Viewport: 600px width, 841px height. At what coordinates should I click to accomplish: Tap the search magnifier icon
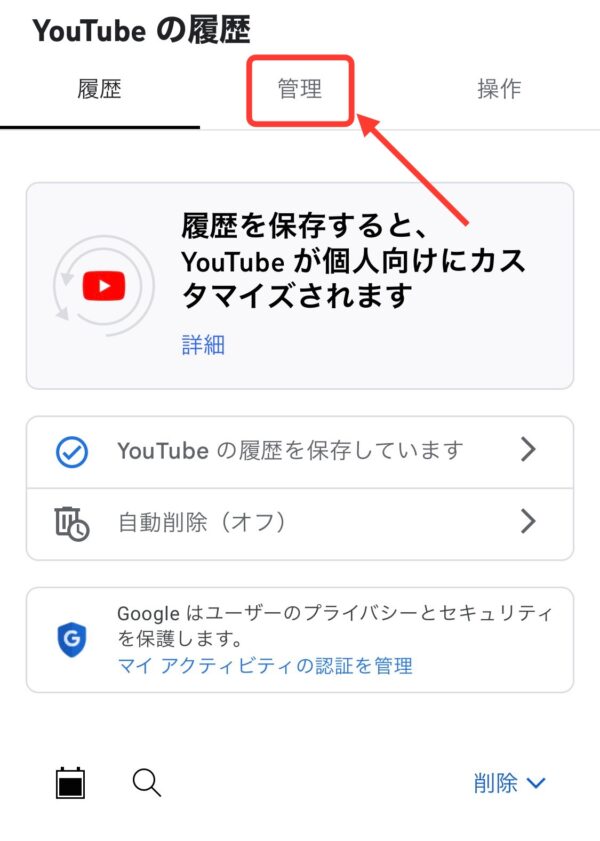click(147, 783)
